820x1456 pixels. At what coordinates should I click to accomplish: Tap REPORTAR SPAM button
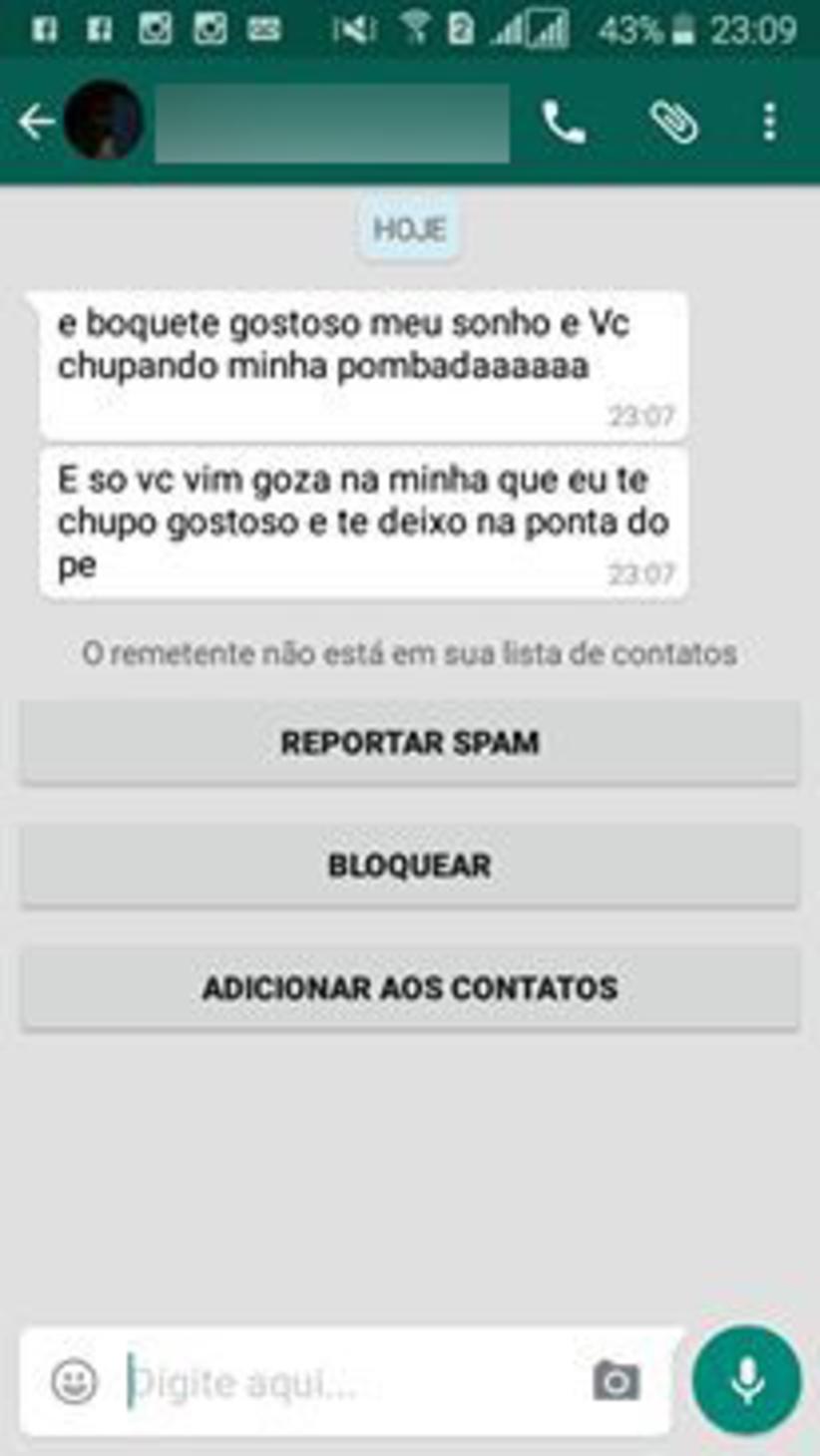click(409, 743)
